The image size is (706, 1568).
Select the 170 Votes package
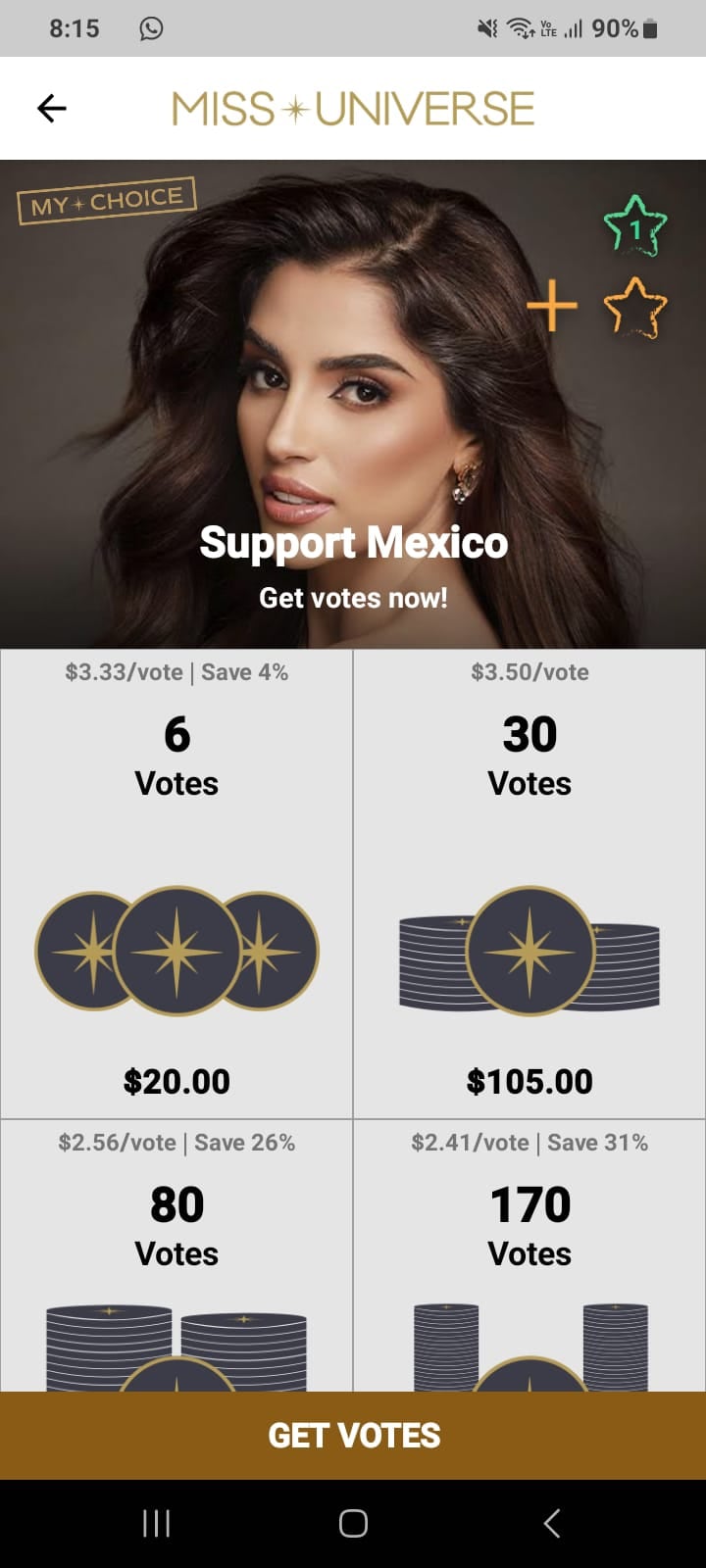529,1254
